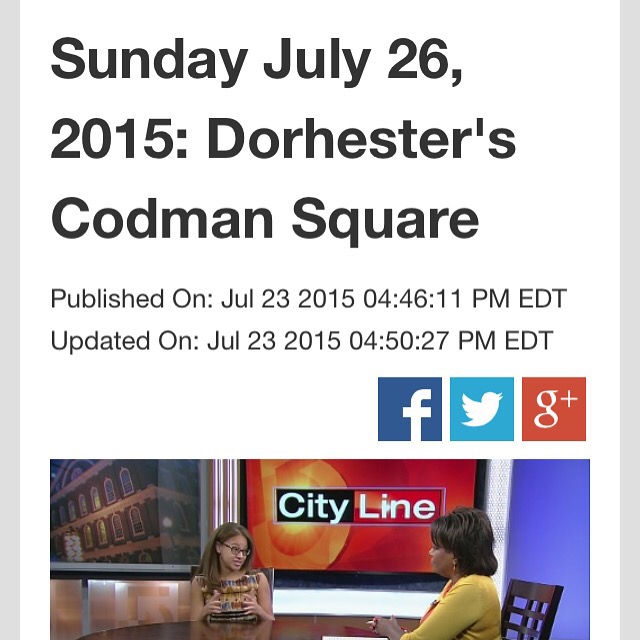Open the City Line video image
Viewport: 640px width, 640px height.
(x=320, y=548)
